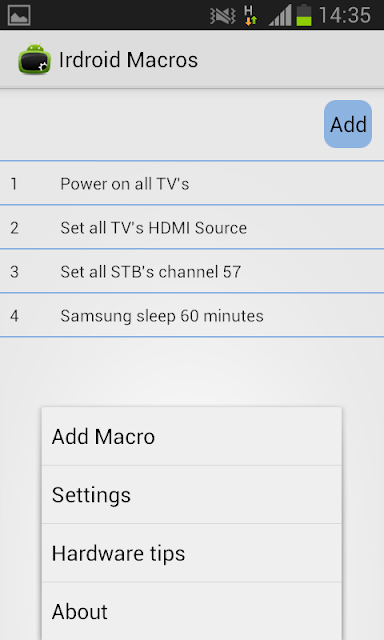Open Settings from the options menu
Screen dimensions: 384x640
coord(191,495)
